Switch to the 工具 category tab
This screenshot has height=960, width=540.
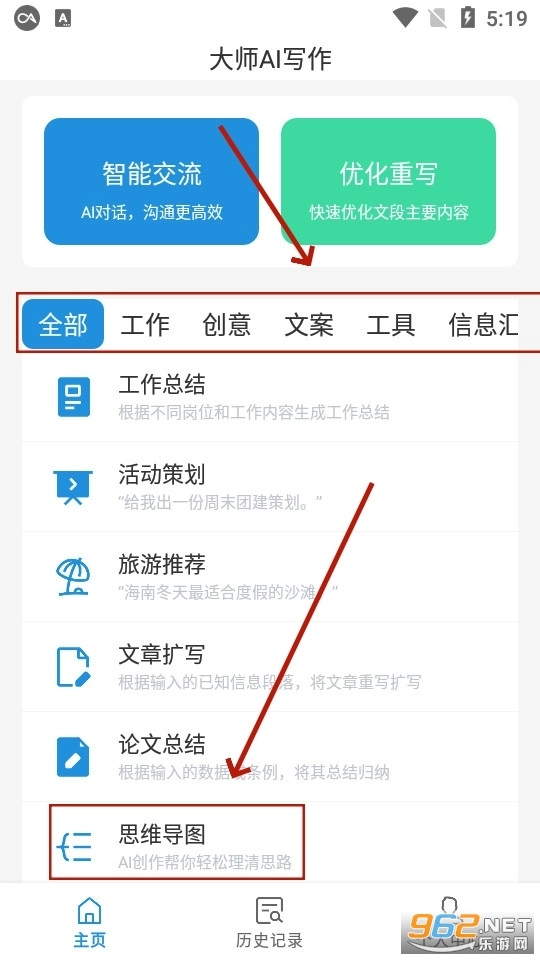(391, 324)
